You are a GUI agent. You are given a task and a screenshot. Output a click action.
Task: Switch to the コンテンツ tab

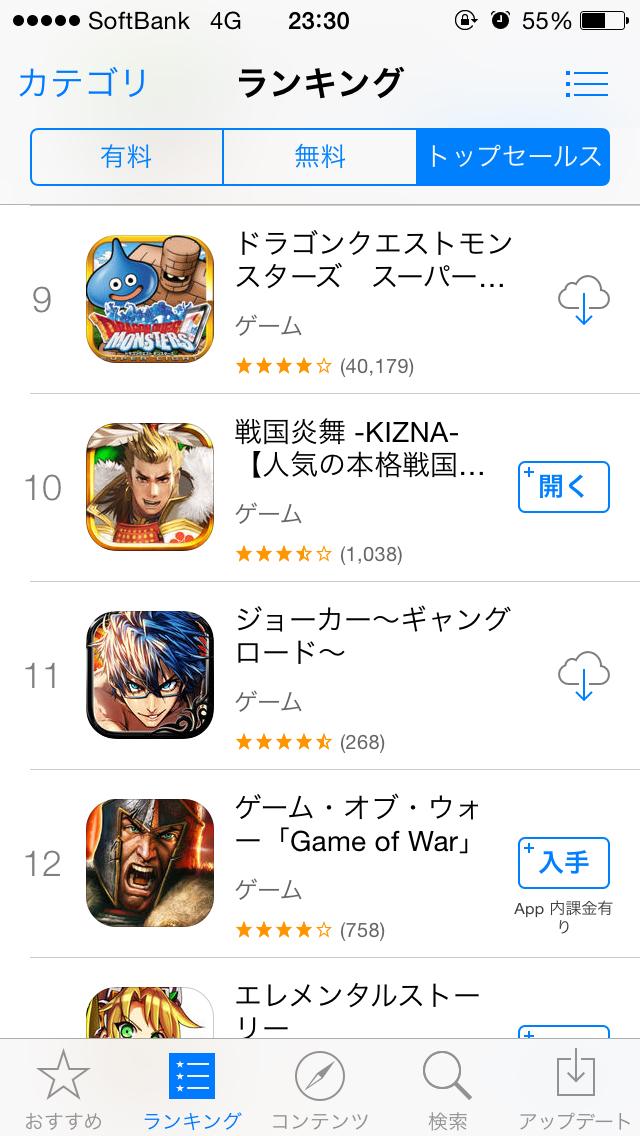(x=320, y=1090)
